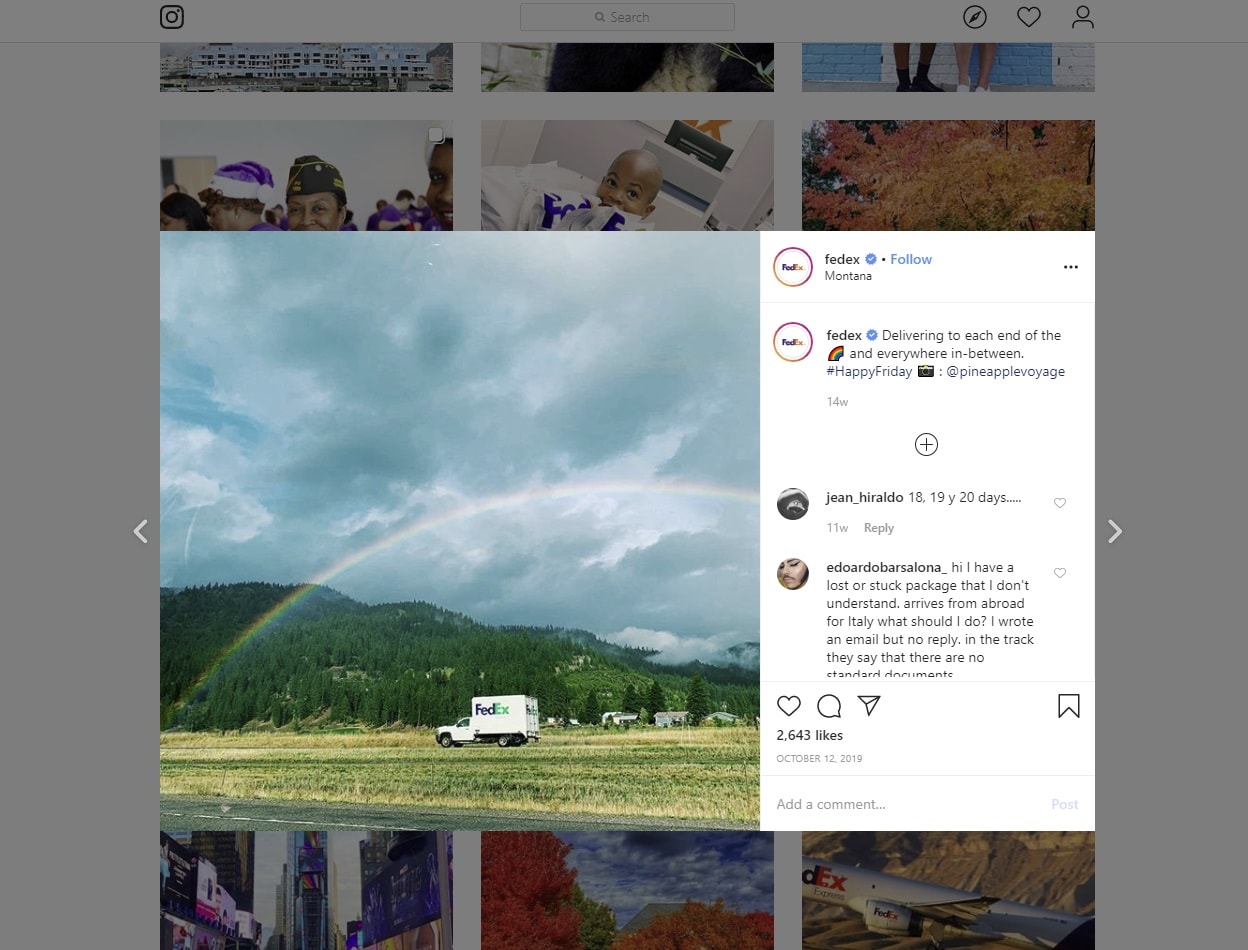Open the post's three-dot options menu
Screen dimensions: 1248x950
(x=1070, y=267)
